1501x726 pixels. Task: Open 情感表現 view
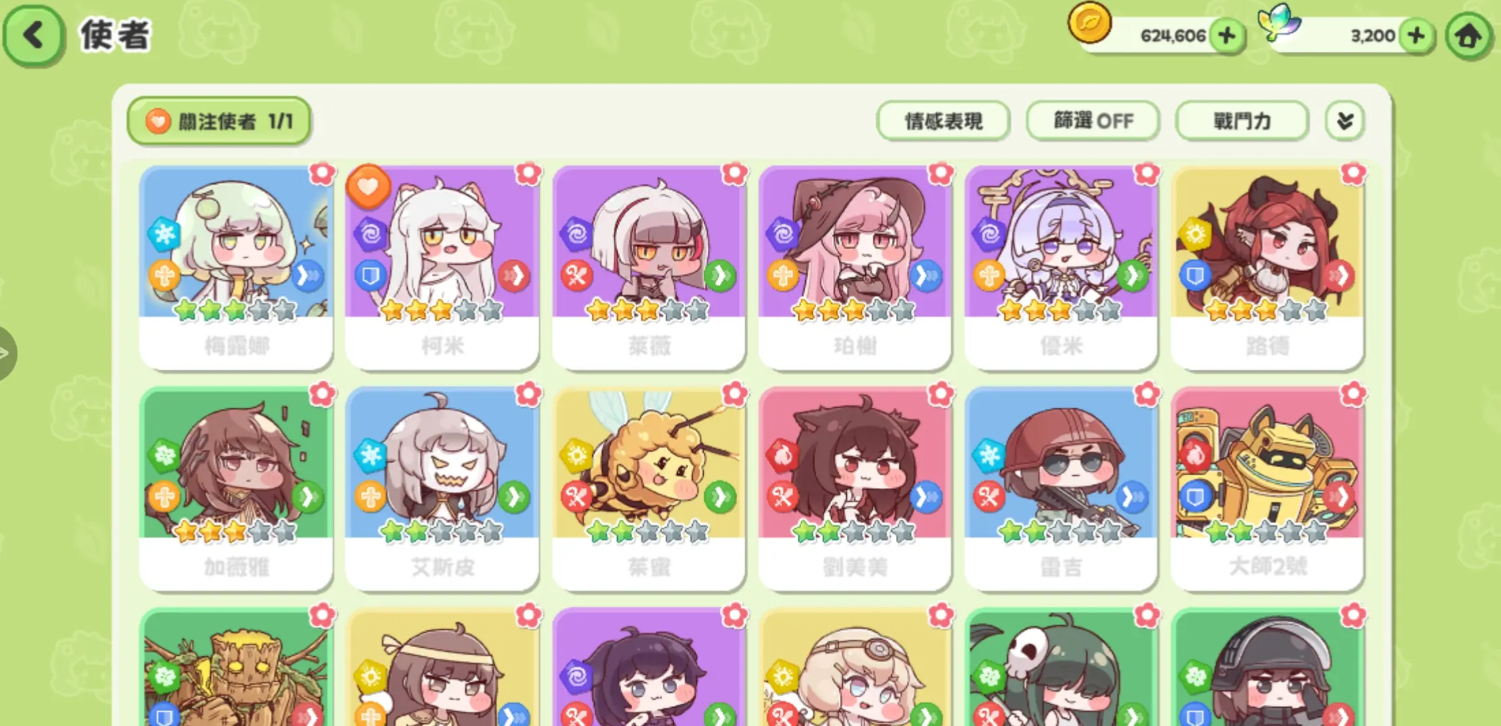tap(943, 122)
